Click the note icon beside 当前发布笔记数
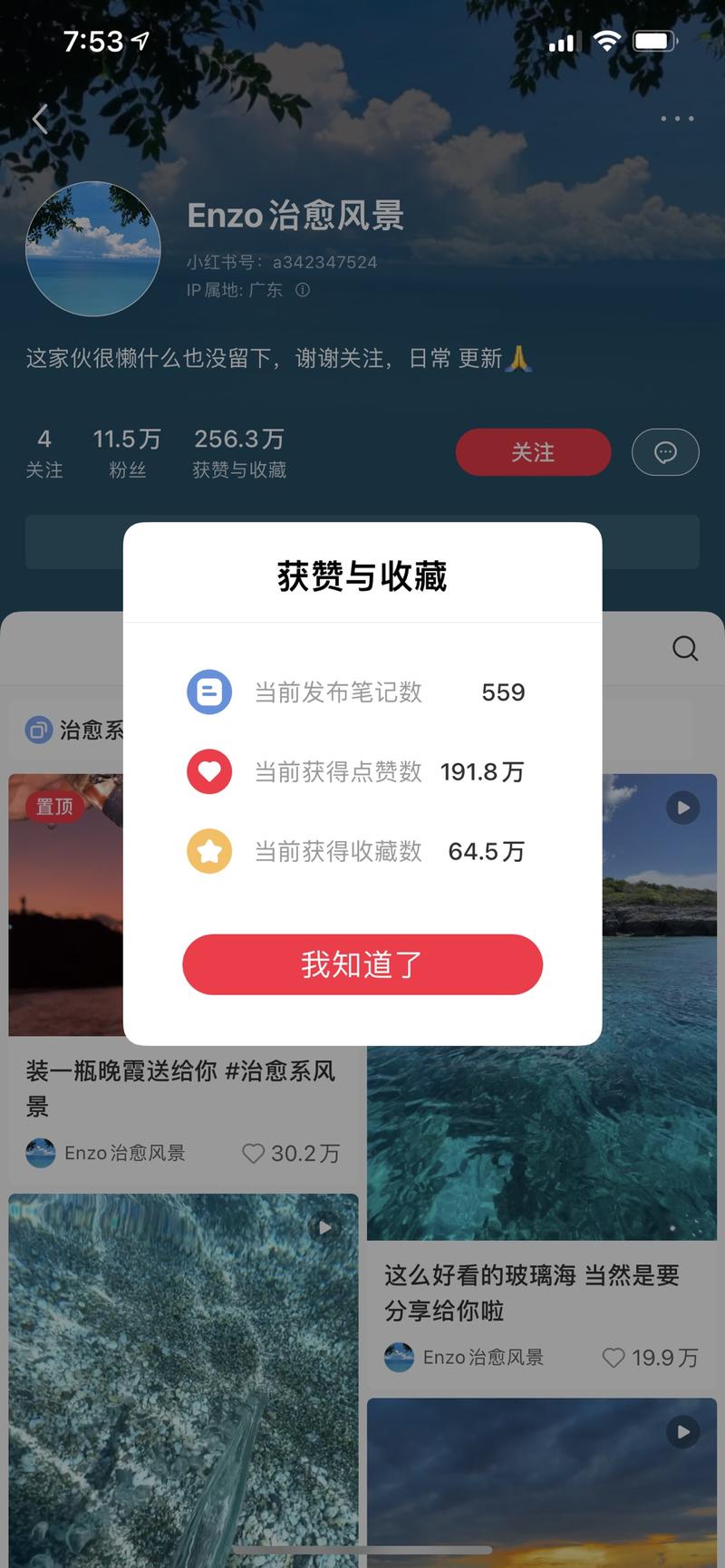 (x=209, y=692)
